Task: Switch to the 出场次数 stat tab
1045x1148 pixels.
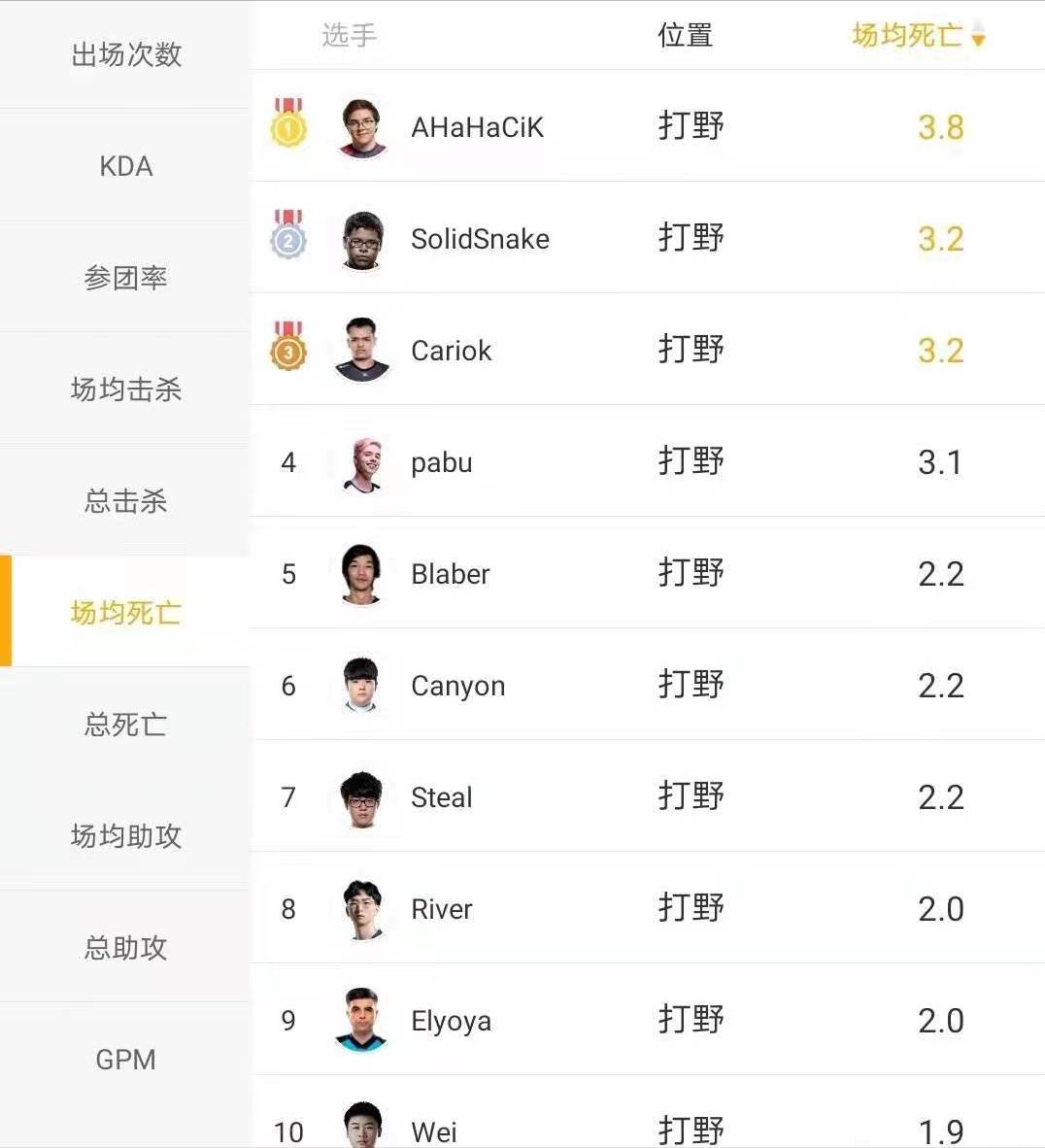Action: point(125,54)
